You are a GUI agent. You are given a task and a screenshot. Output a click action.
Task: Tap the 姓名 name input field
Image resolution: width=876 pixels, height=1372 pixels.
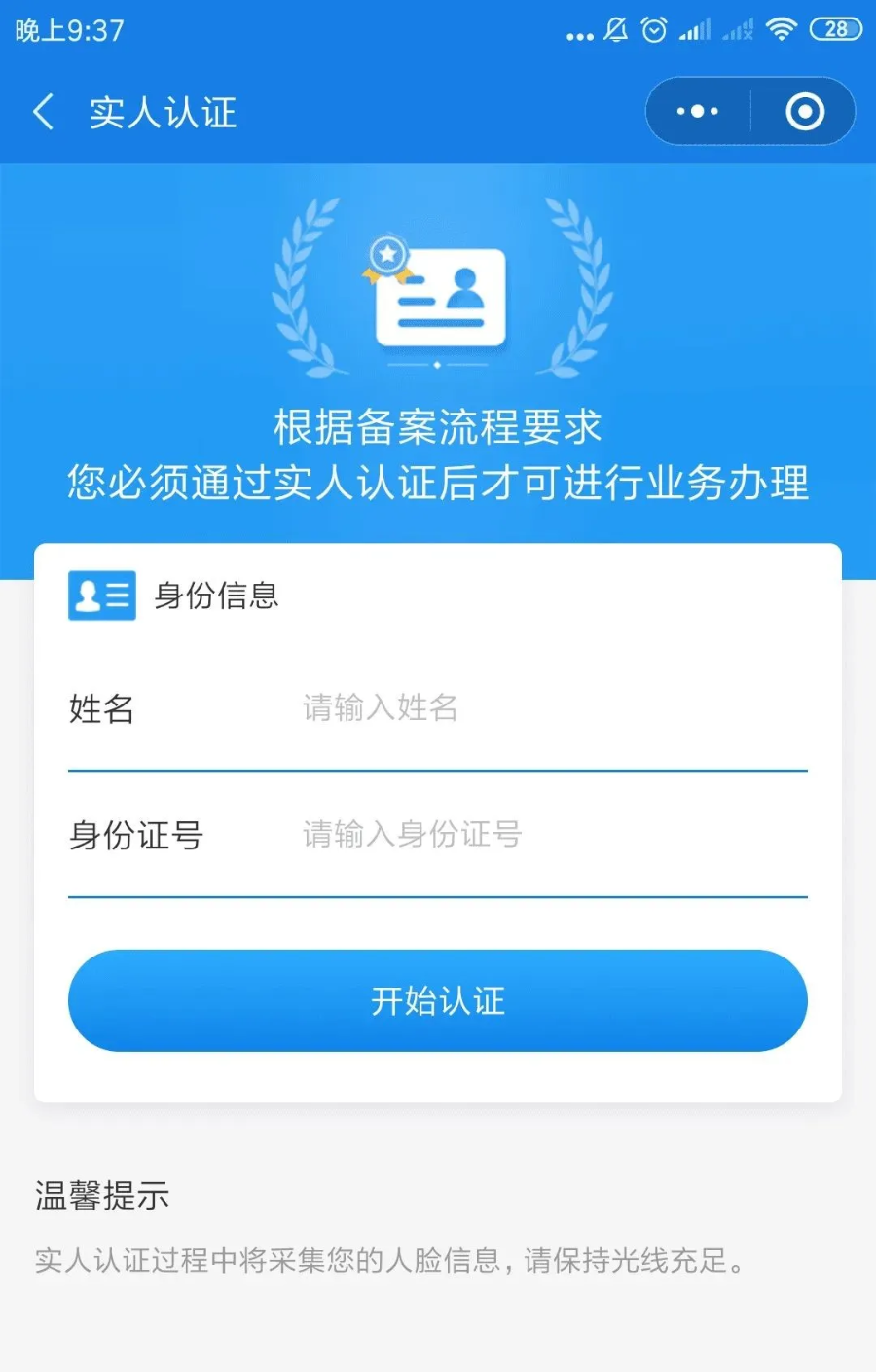click(545, 708)
